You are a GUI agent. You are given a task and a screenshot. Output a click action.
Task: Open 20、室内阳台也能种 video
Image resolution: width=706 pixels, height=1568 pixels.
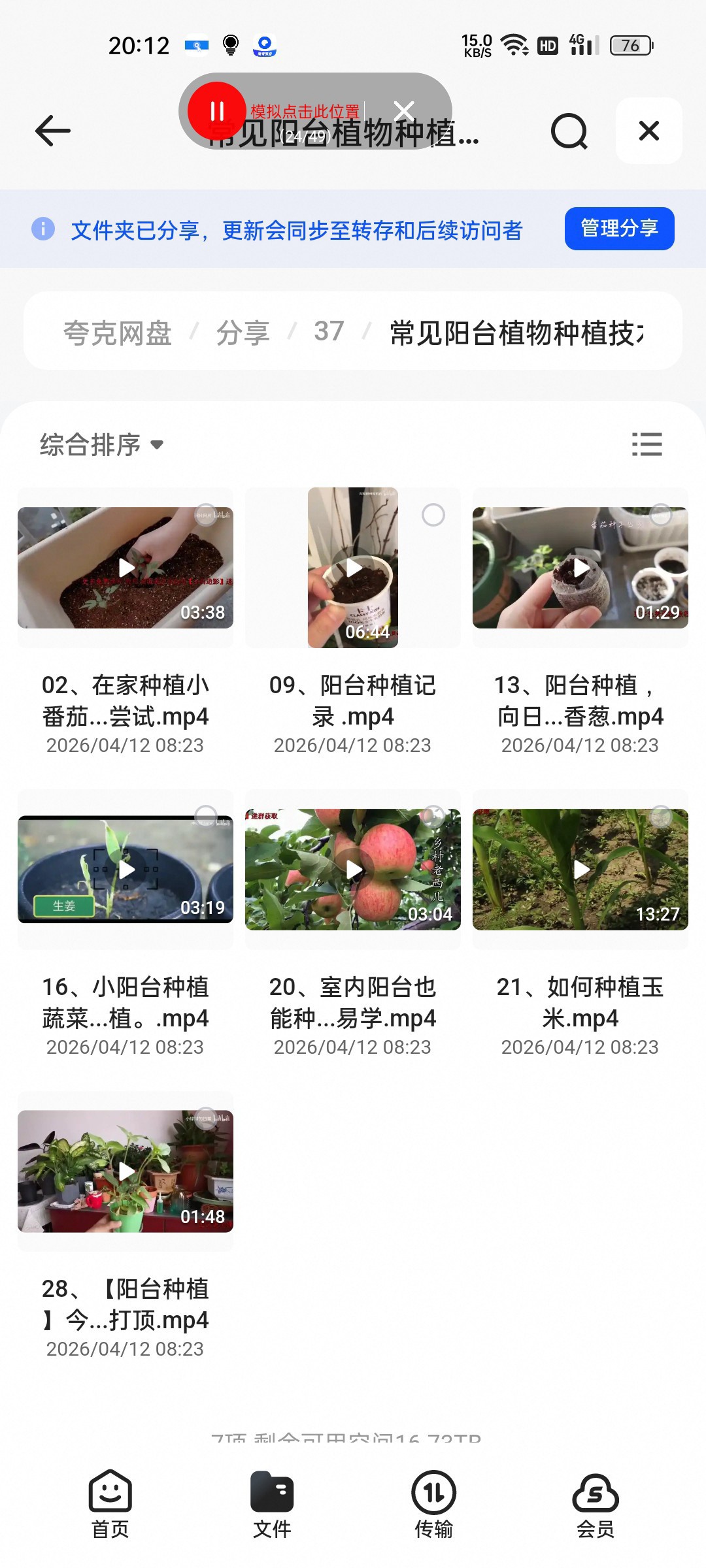pyautogui.click(x=353, y=870)
